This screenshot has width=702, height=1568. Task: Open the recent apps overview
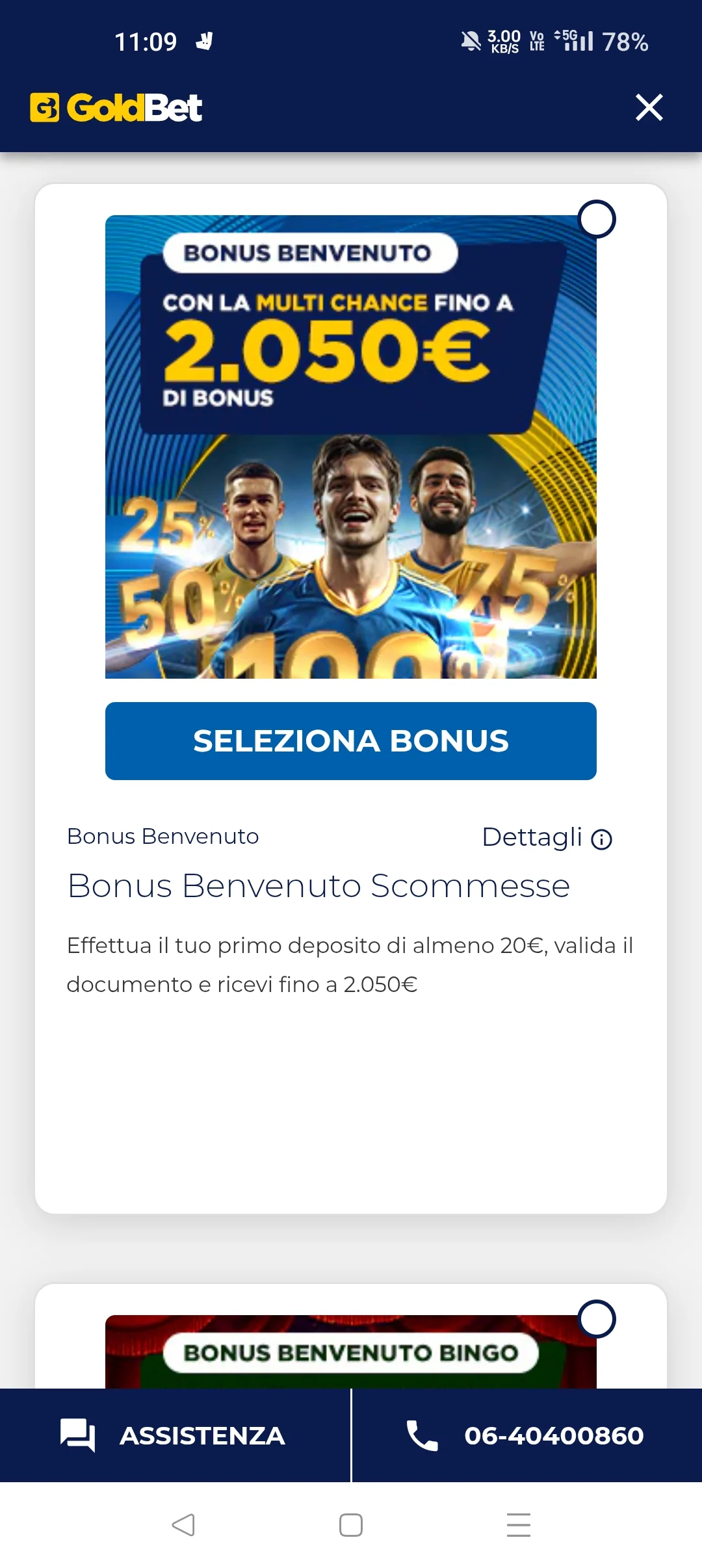pos(518,1525)
